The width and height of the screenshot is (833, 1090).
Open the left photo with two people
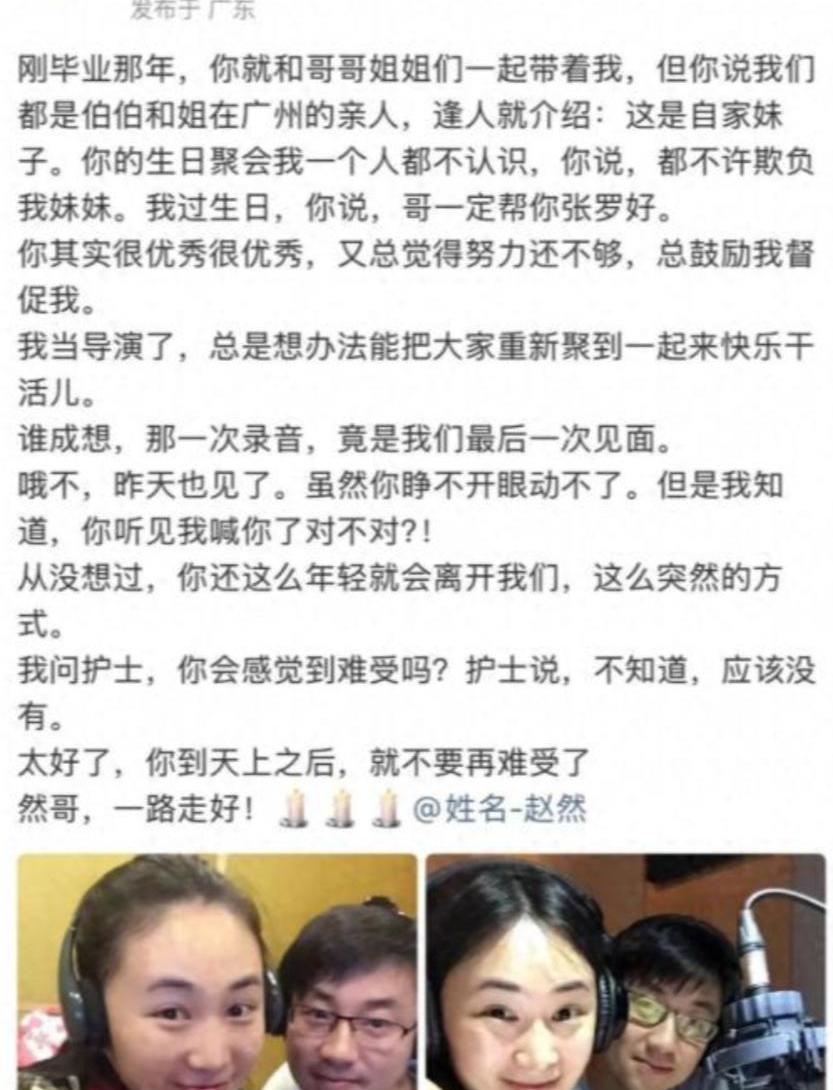[217, 972]
